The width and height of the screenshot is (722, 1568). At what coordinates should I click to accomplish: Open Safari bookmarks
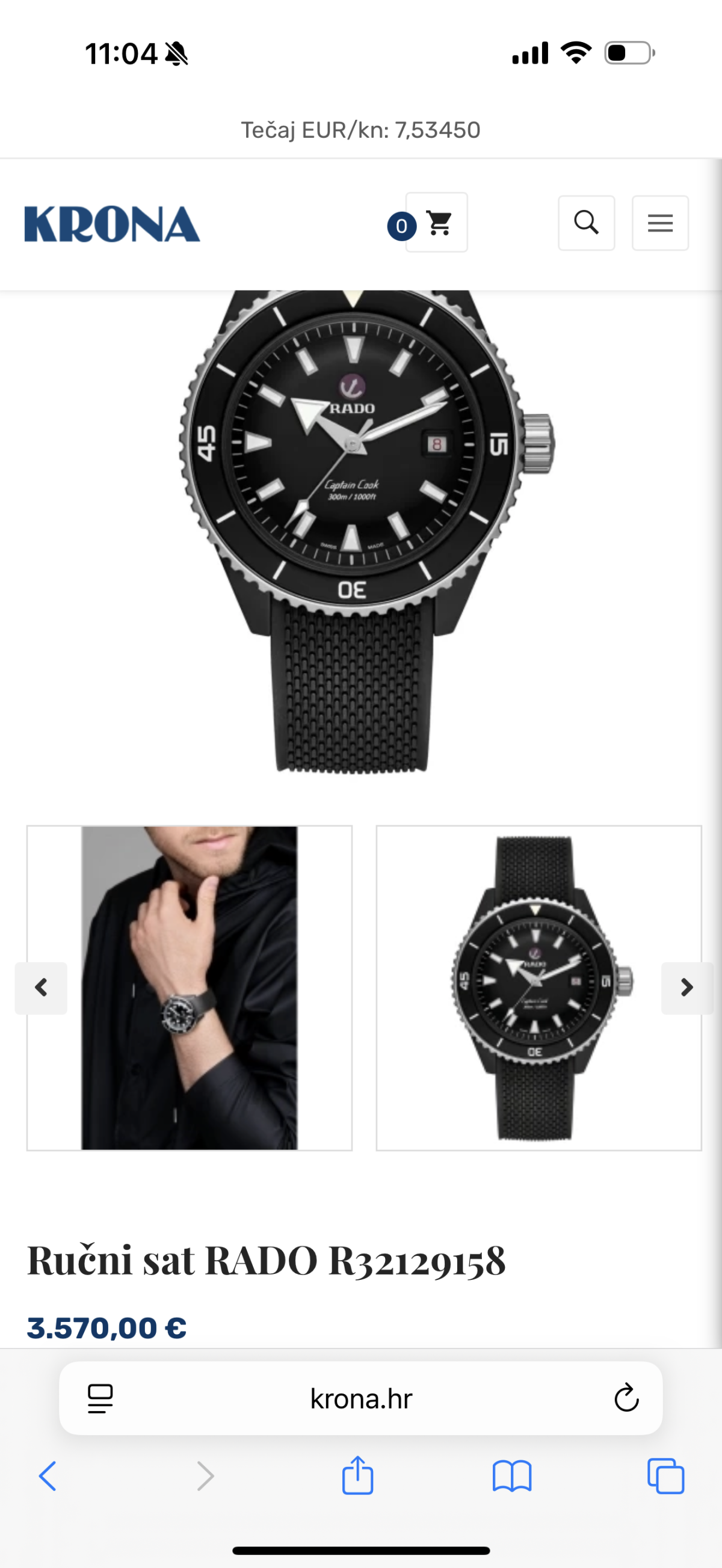coord(512,1475)
